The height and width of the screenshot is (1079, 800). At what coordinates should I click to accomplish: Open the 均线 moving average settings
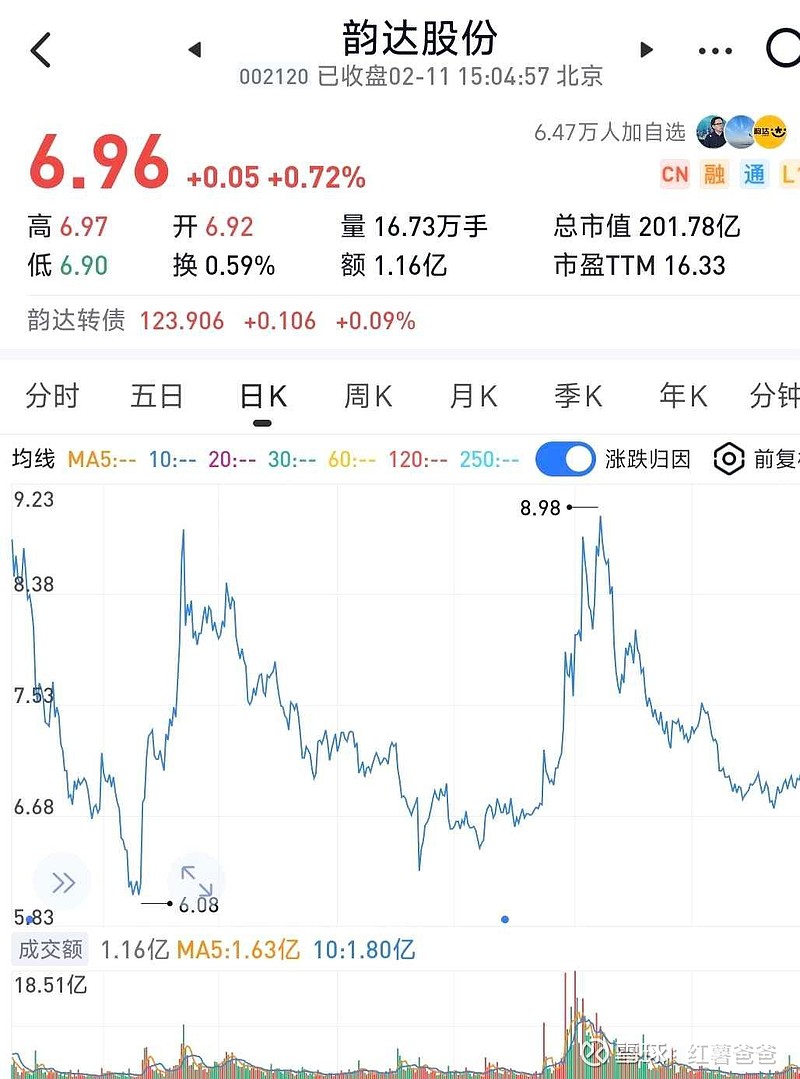pos(33,459)
